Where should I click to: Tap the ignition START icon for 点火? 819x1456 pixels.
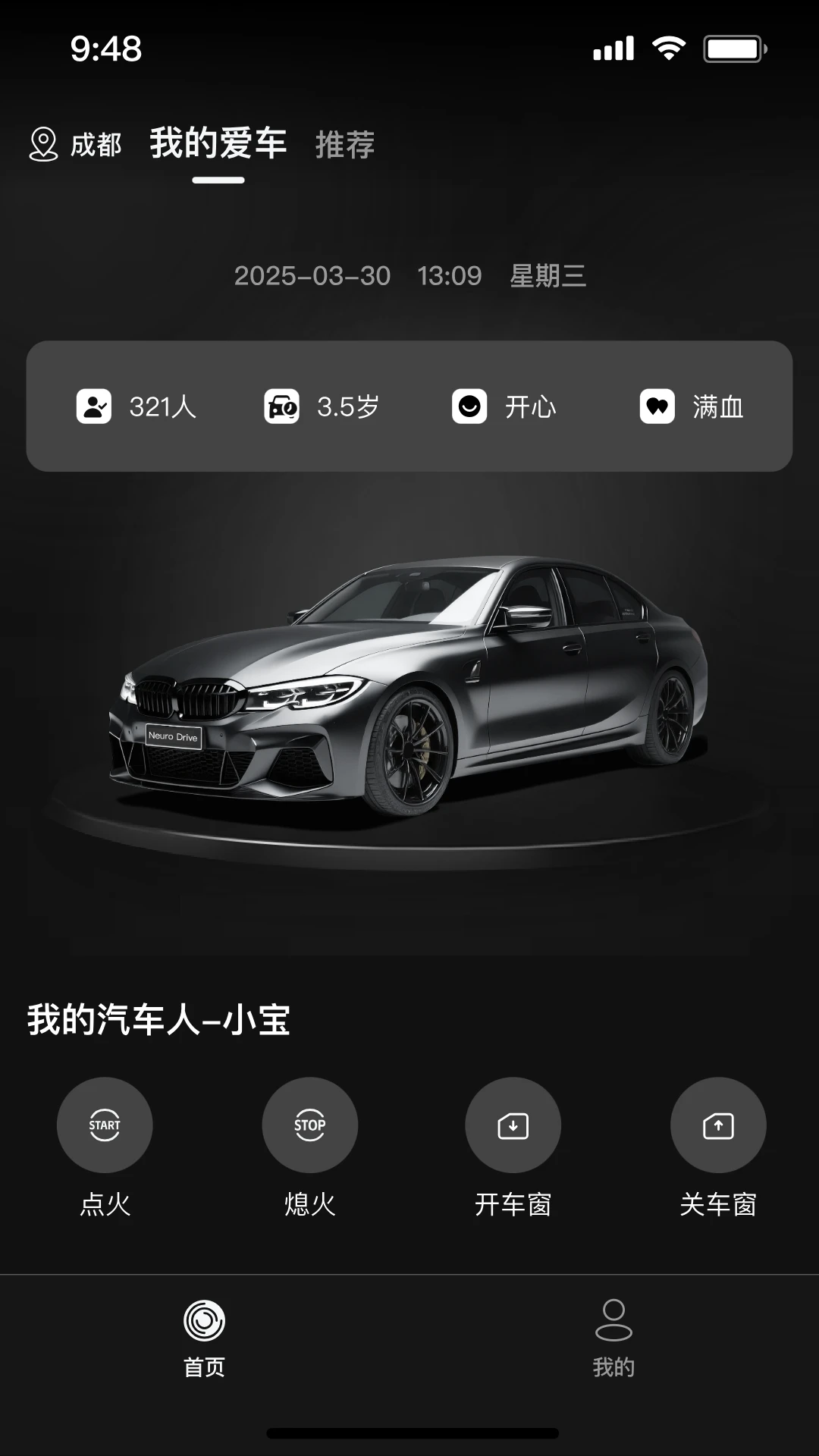105,1125
